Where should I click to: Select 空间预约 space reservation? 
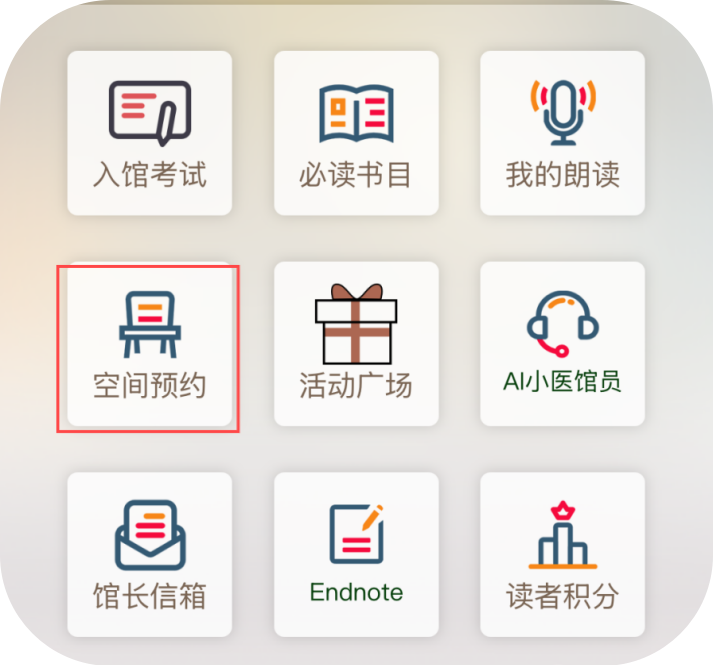[149, 344]
